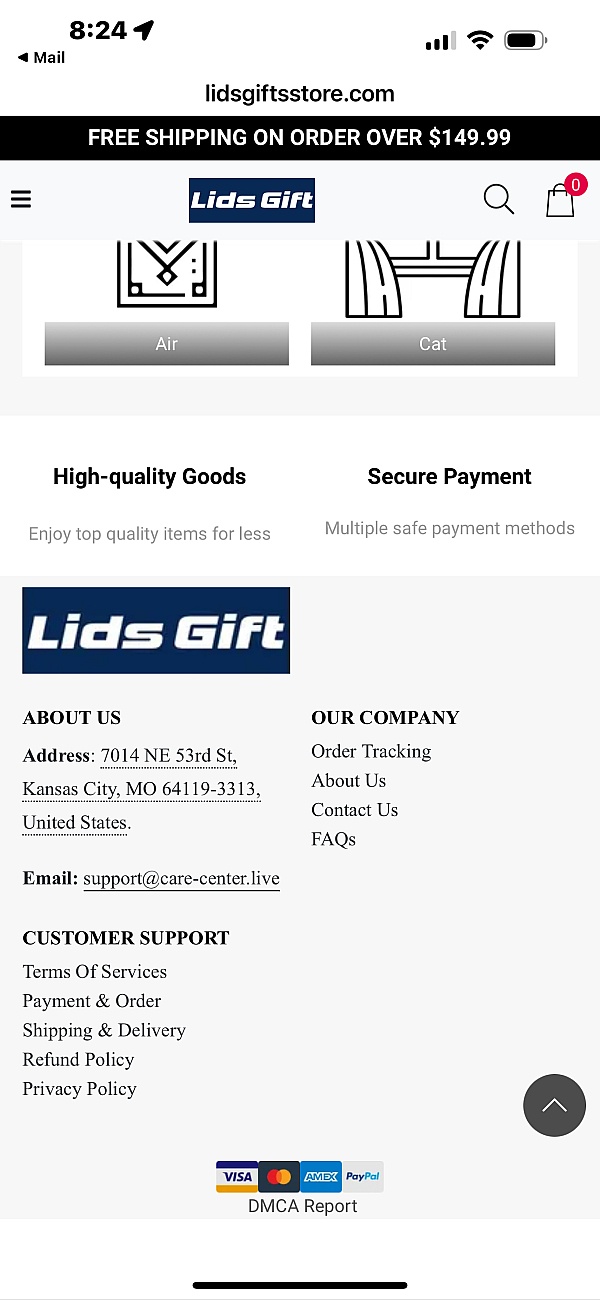The image size is (600, 1300).
Task: Open the Air category
Action: point(166,343)
